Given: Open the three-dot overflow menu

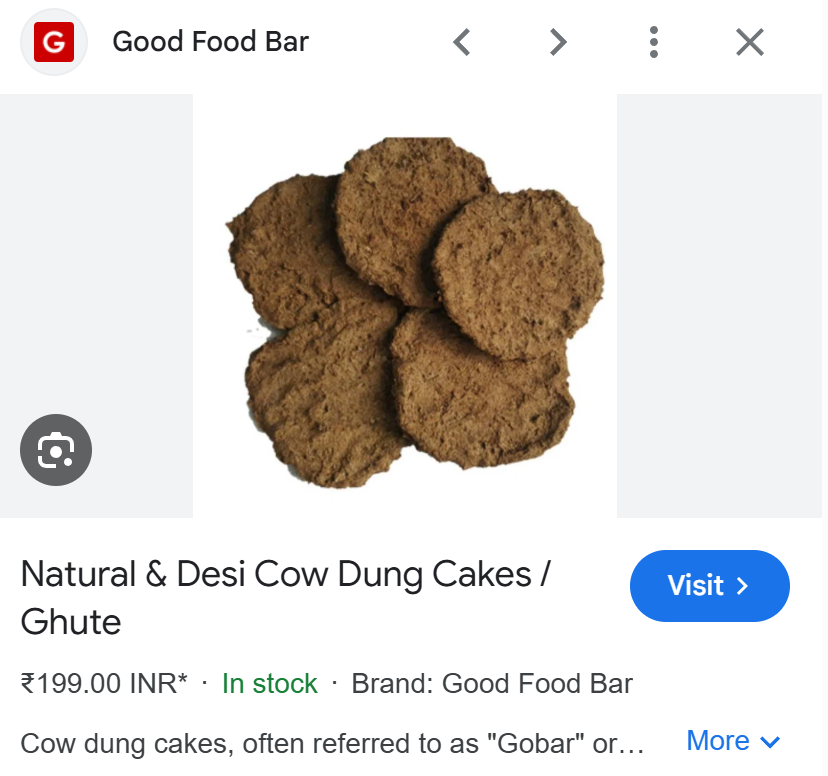Looking at the screenshot, I should click(653, 42).
